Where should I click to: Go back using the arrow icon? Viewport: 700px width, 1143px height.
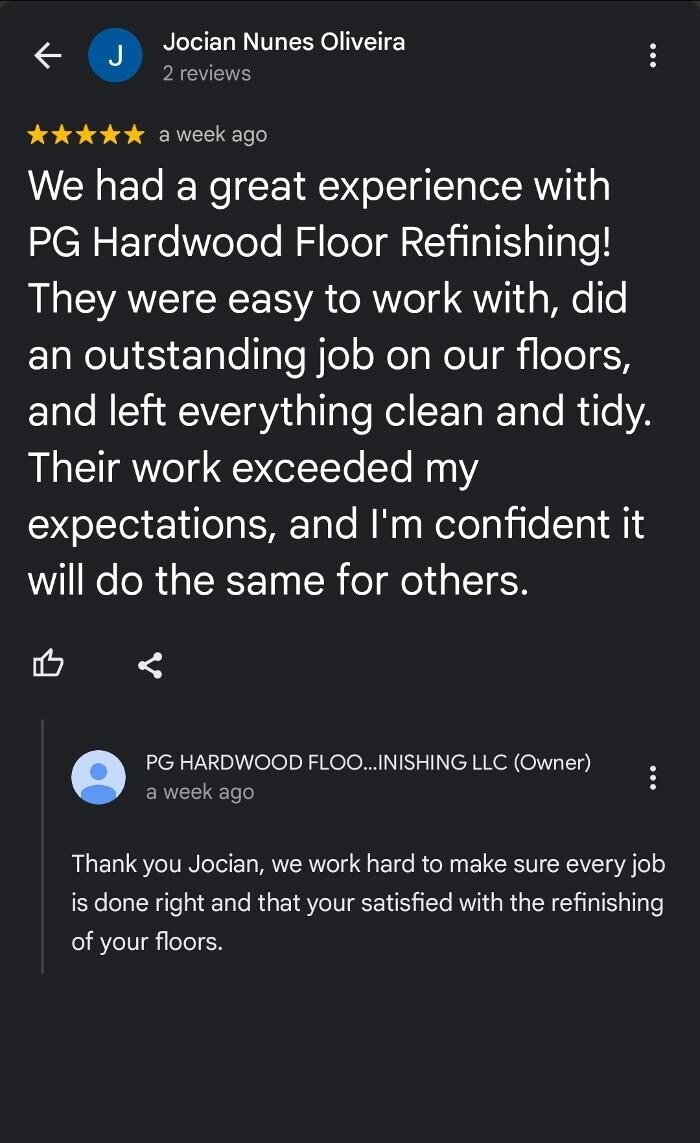click(x=48, y=57)
